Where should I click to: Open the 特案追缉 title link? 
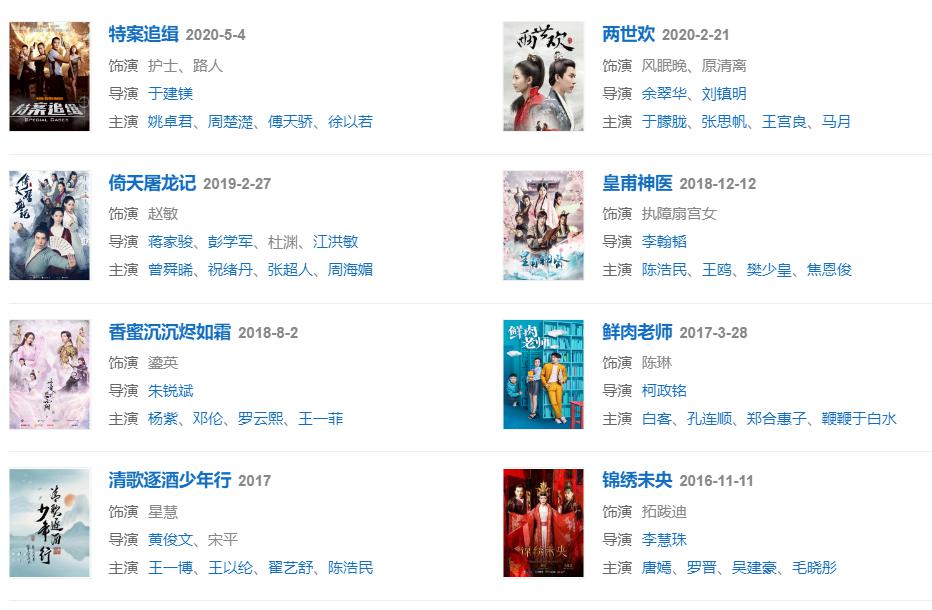point(143,34)
